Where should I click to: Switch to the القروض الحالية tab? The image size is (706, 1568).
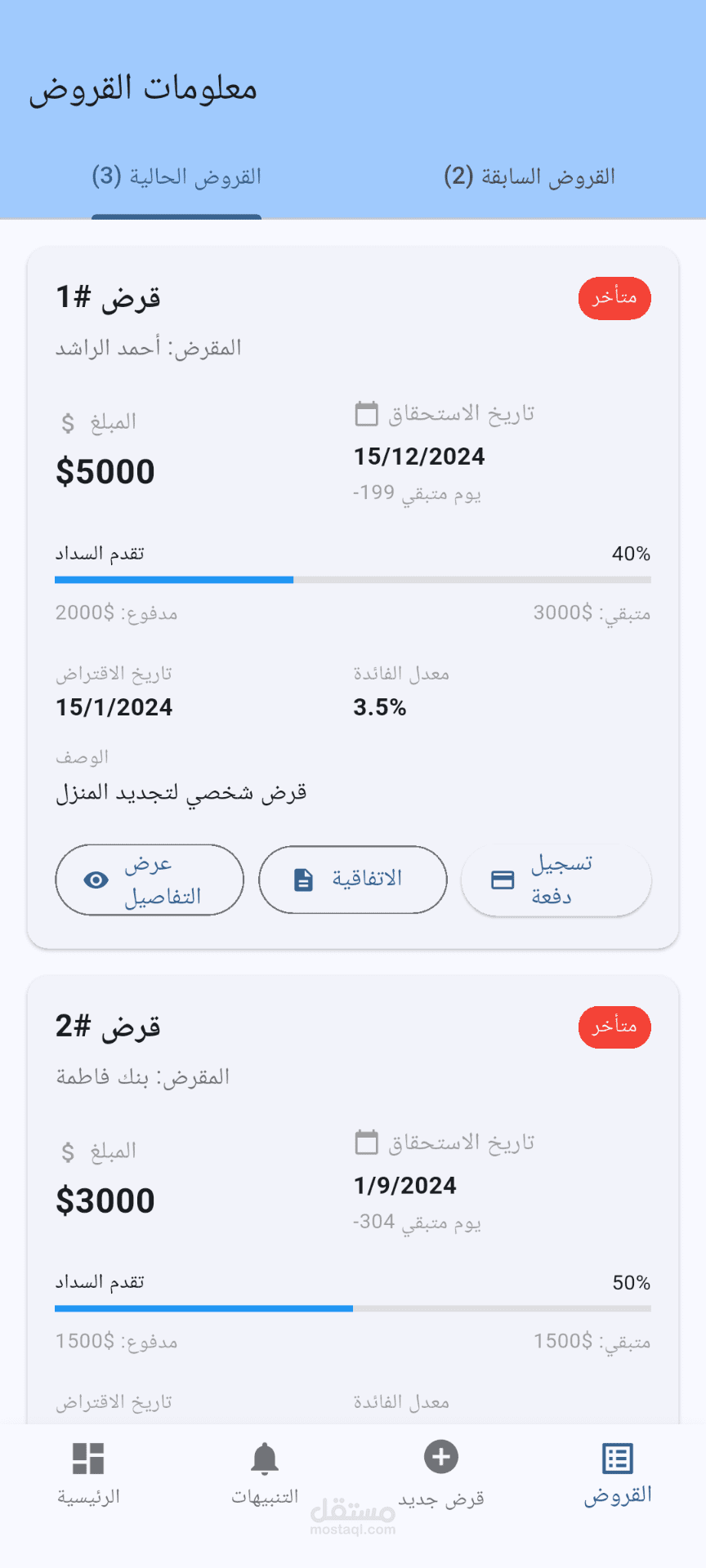(176, 176)
